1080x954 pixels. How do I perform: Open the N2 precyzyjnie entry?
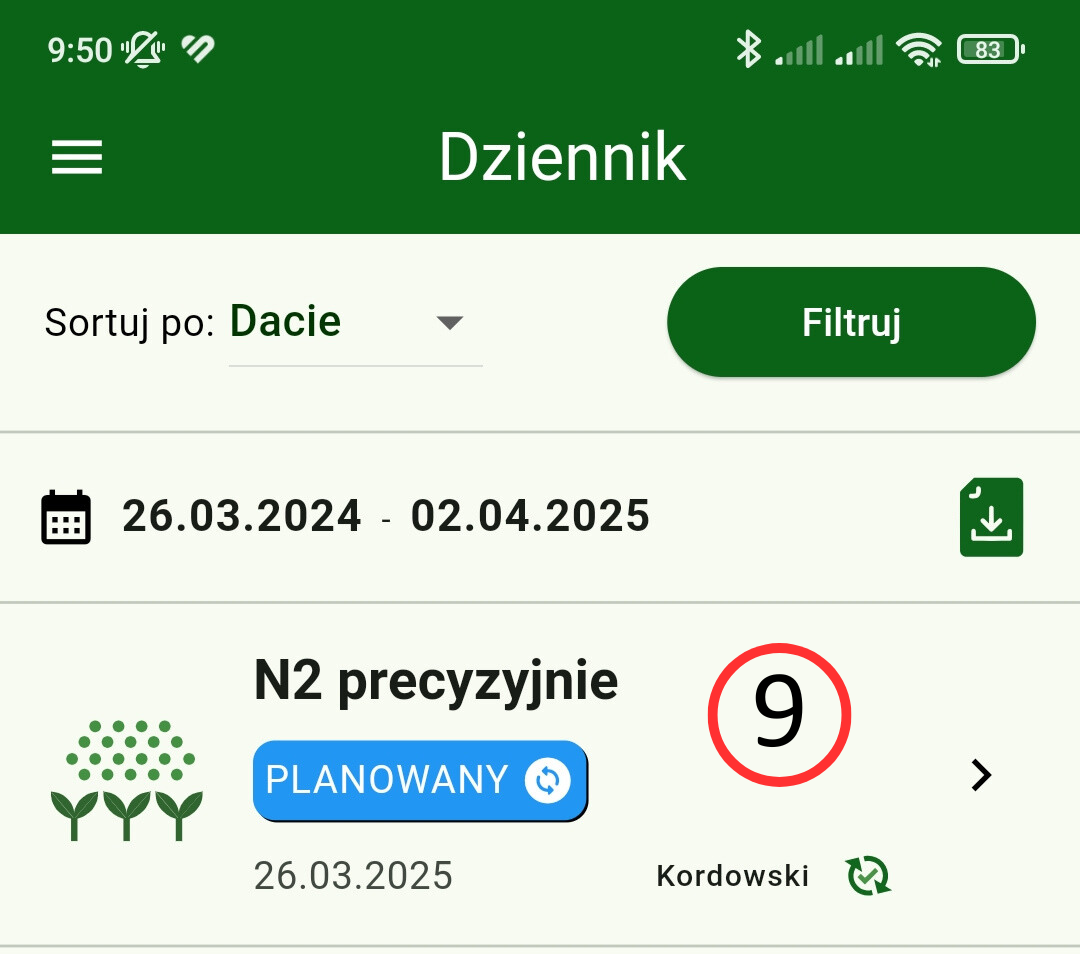(x=980, y=775)
